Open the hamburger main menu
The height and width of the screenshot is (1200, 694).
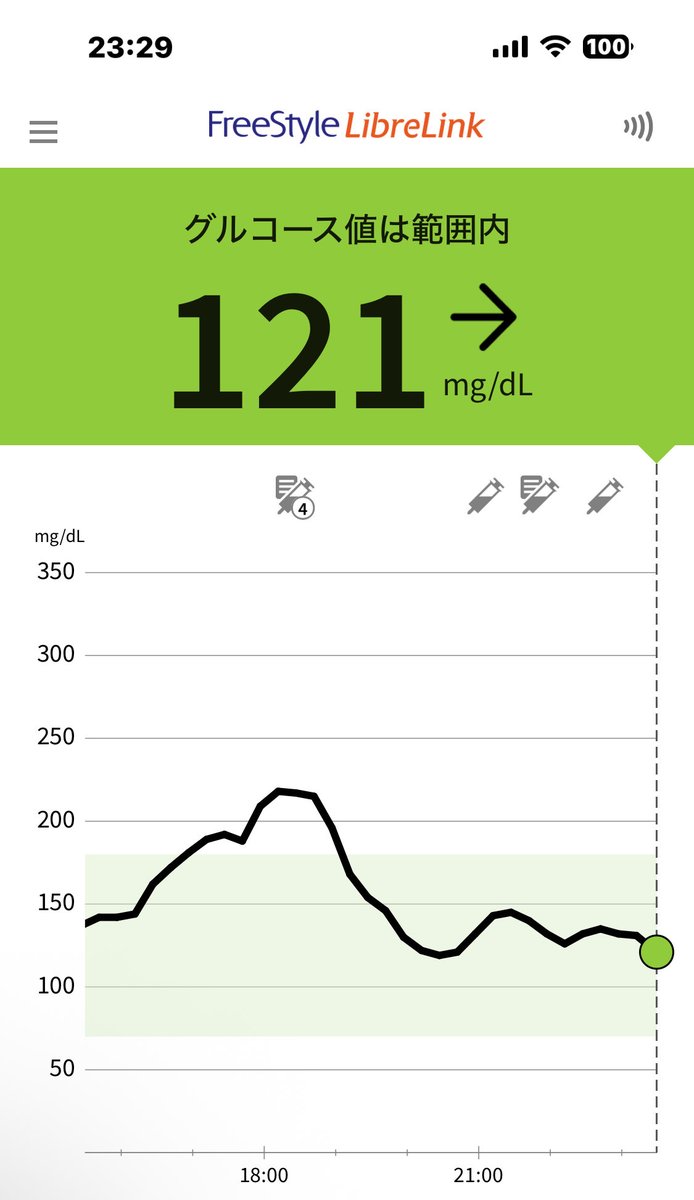coord(43,131)
